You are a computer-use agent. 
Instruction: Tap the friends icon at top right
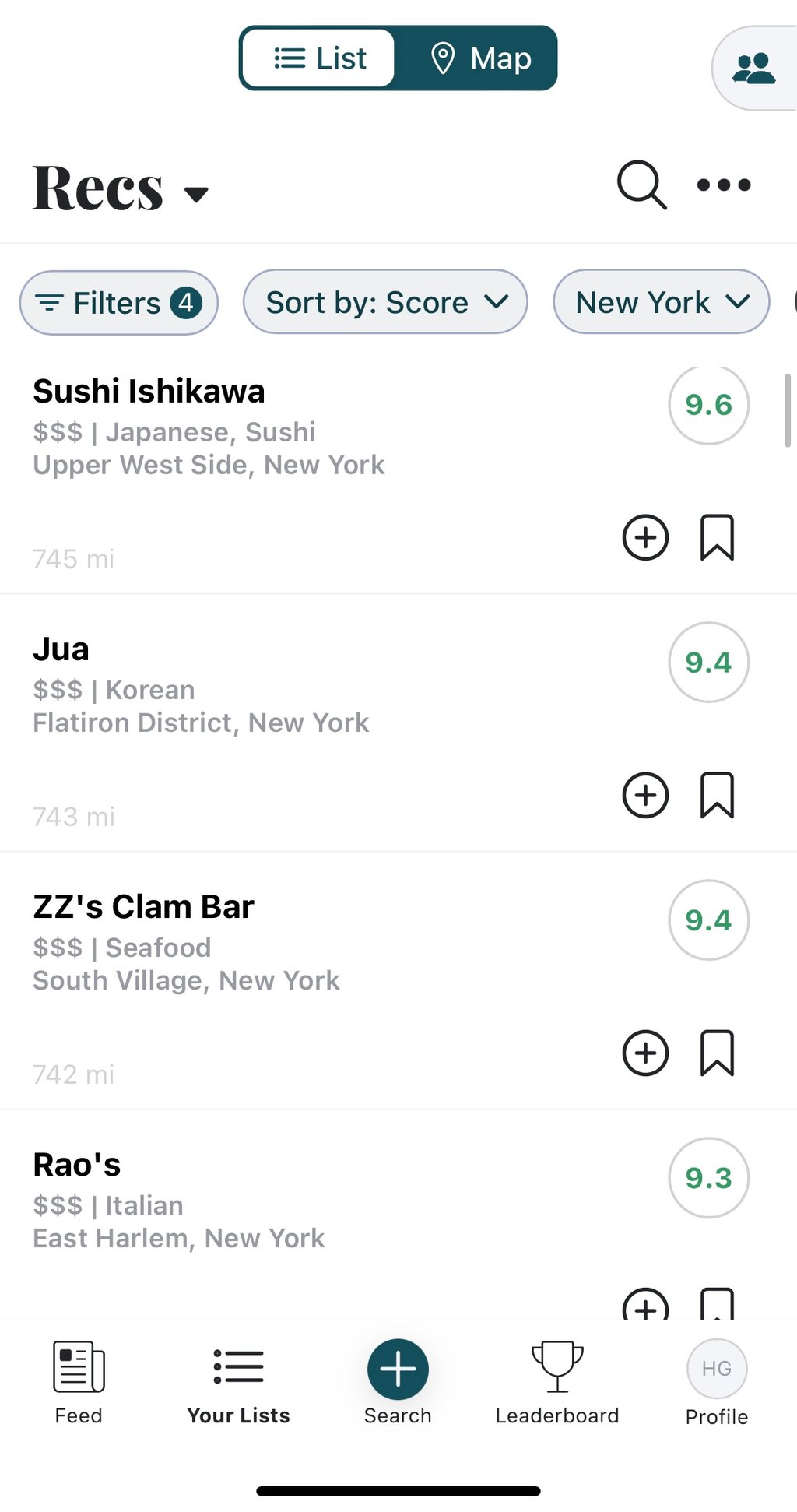pyautogui.click(x=753, y=67)
